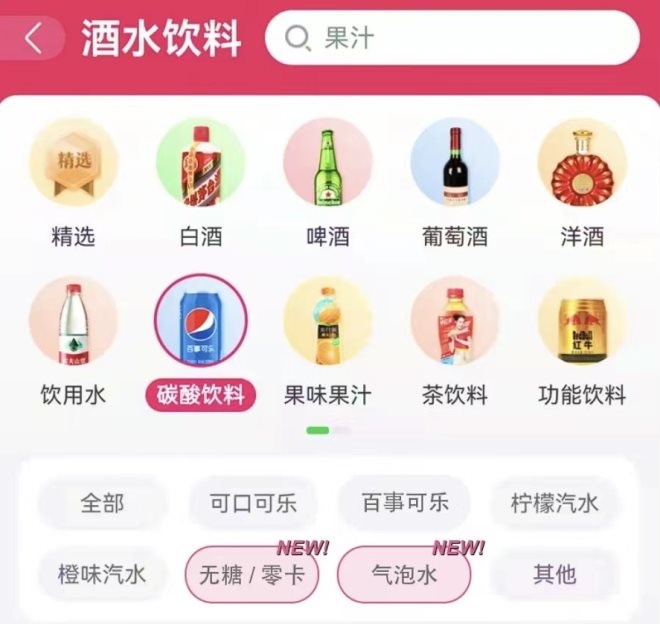Open the 白酒 category

point(201,166)
